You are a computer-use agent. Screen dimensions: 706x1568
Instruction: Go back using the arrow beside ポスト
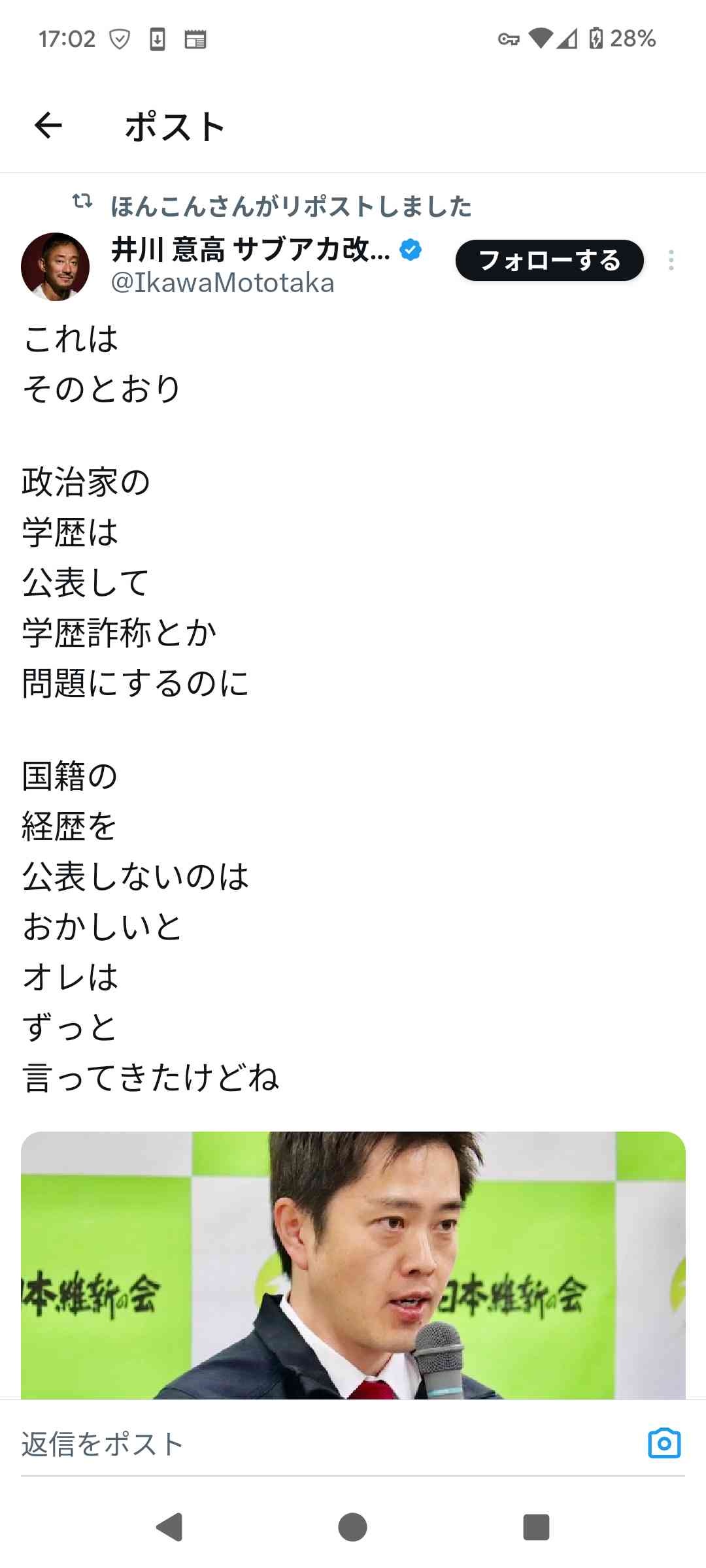[48, 125]
